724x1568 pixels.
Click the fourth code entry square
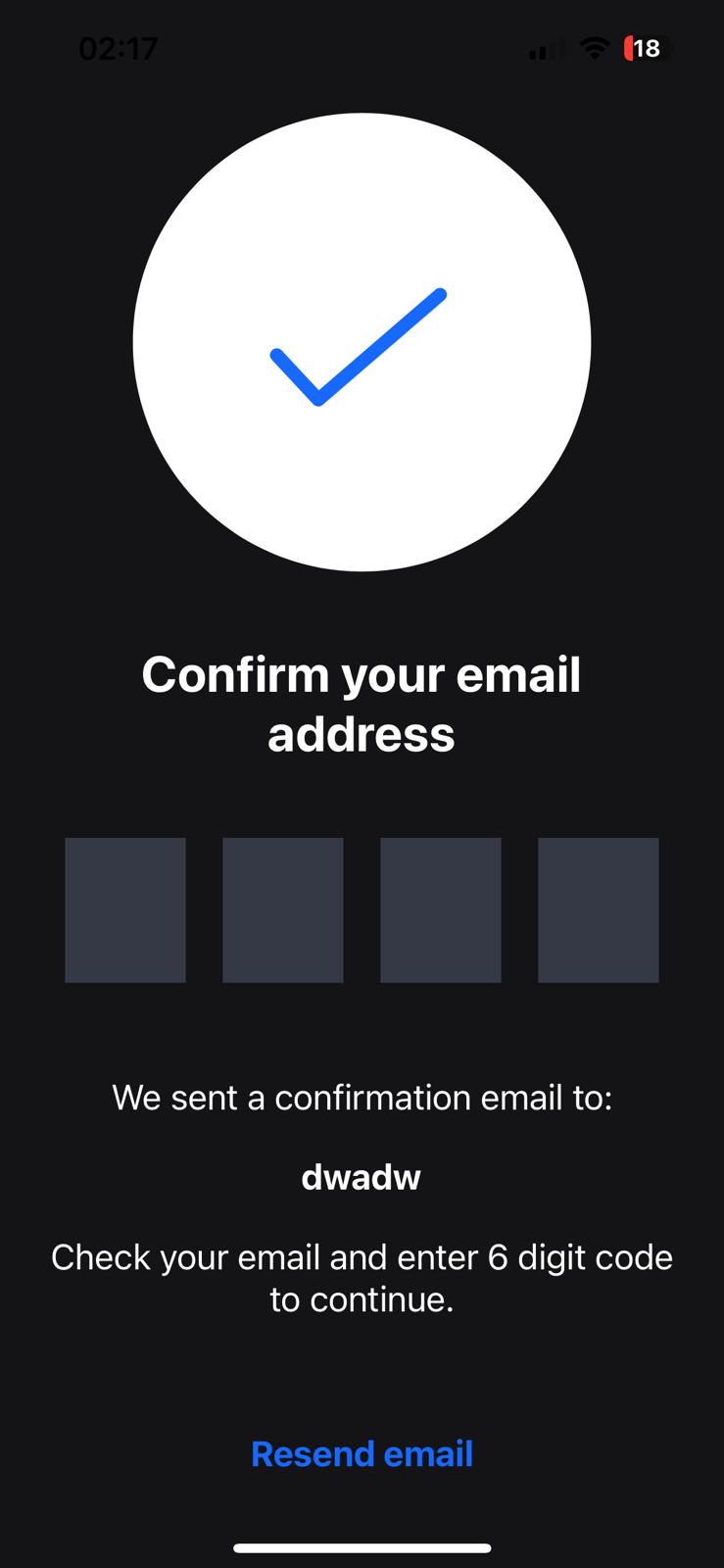(598, 909)
